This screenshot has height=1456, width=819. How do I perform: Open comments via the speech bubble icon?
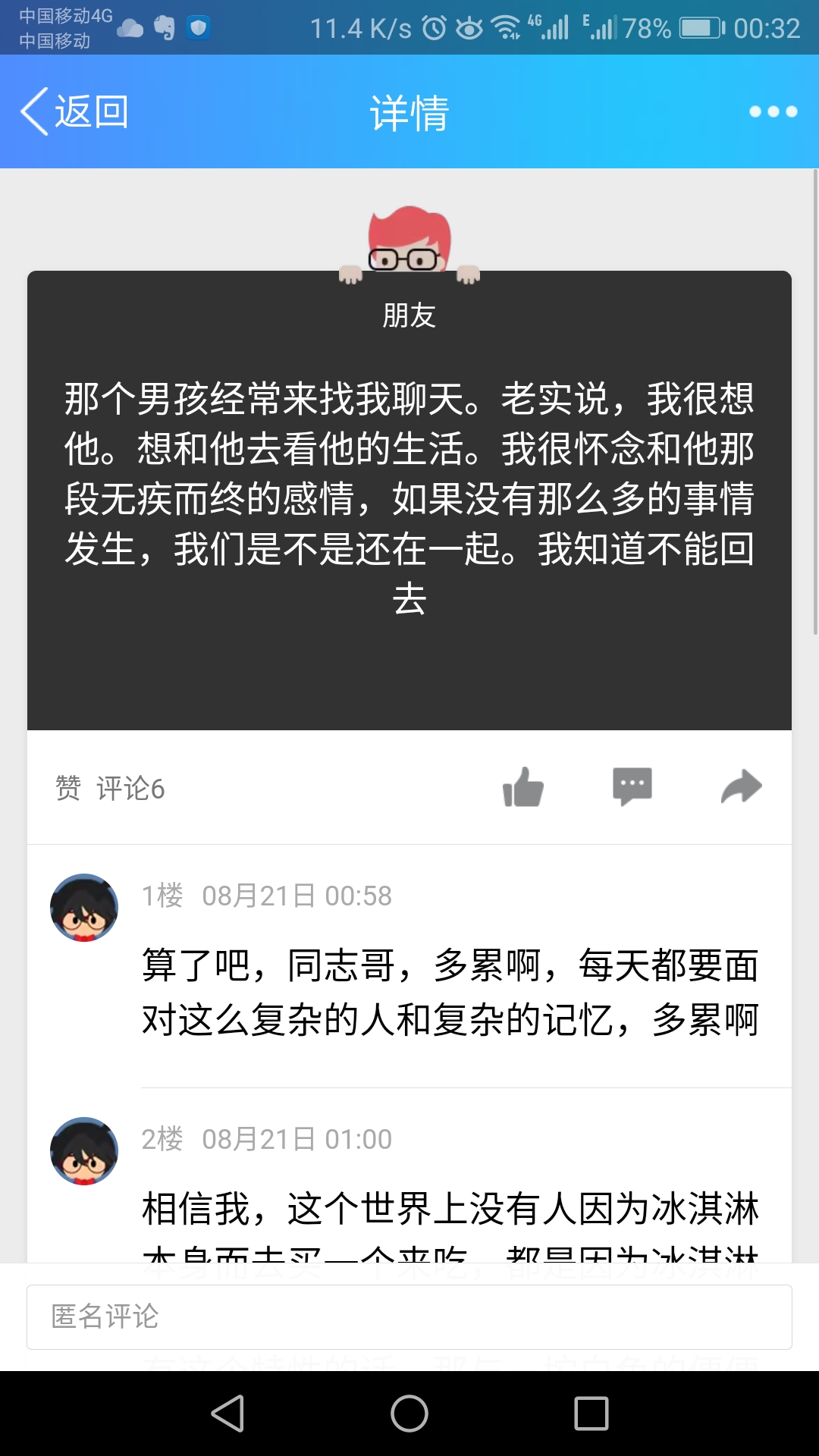point(632,786)
